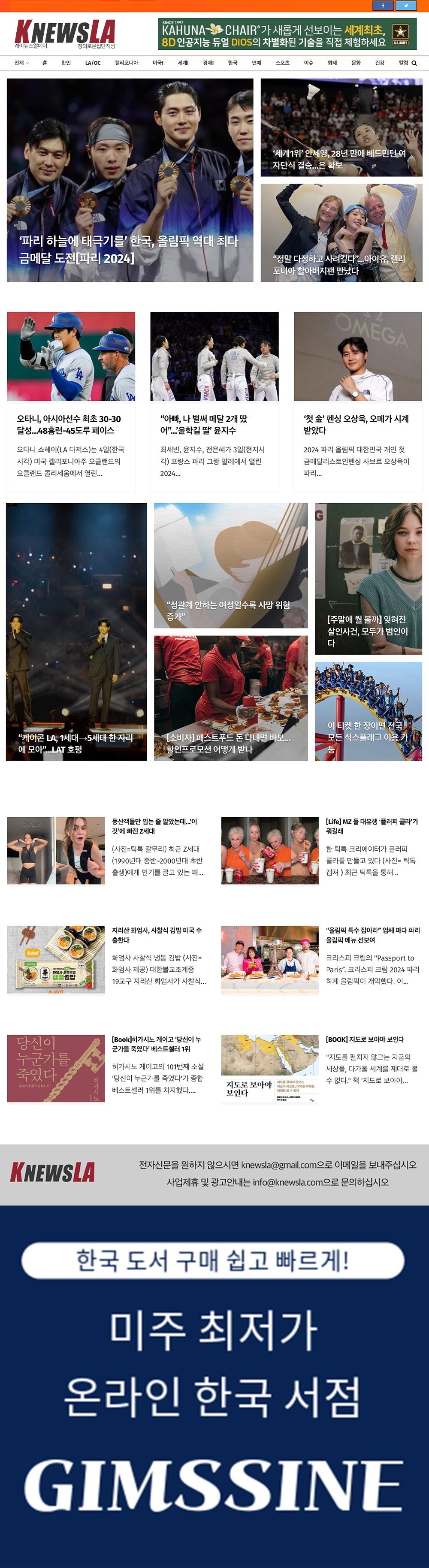Open the Facebook icon link
This screenshot has width=429, height=1568.
[x=383, y=6]
